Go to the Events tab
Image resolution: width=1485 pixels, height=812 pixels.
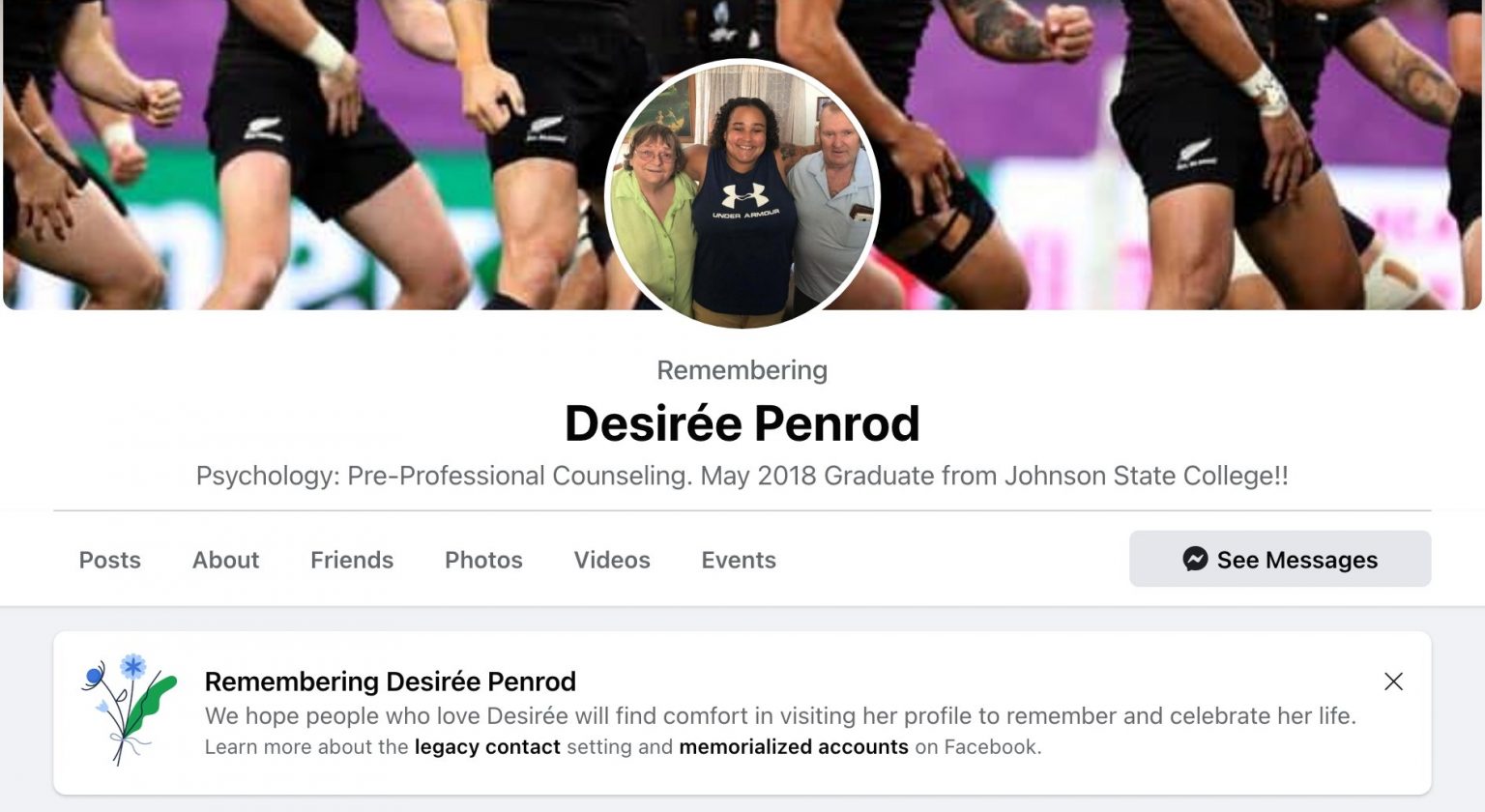pos(739,560)
